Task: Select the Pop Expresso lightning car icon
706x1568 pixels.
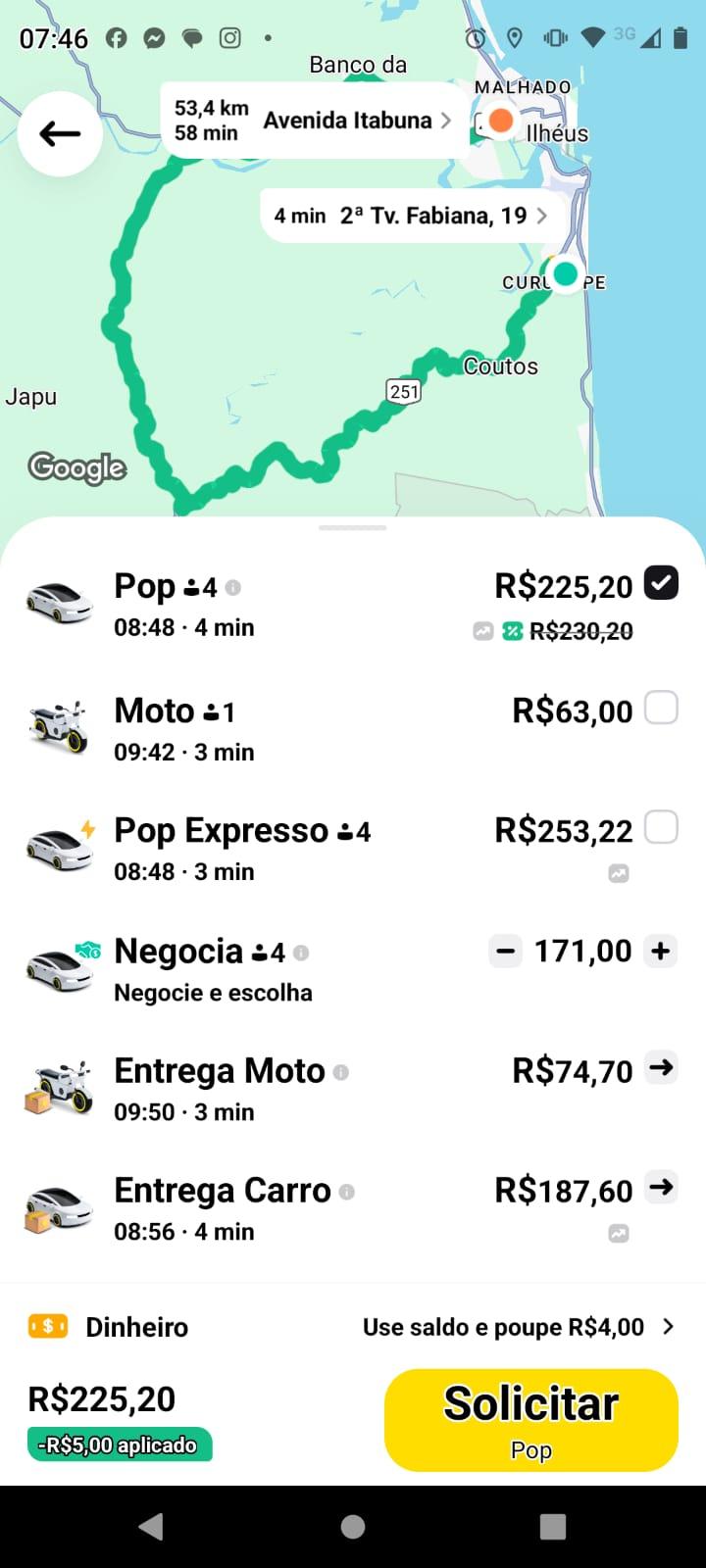Action: pos(59,845)
